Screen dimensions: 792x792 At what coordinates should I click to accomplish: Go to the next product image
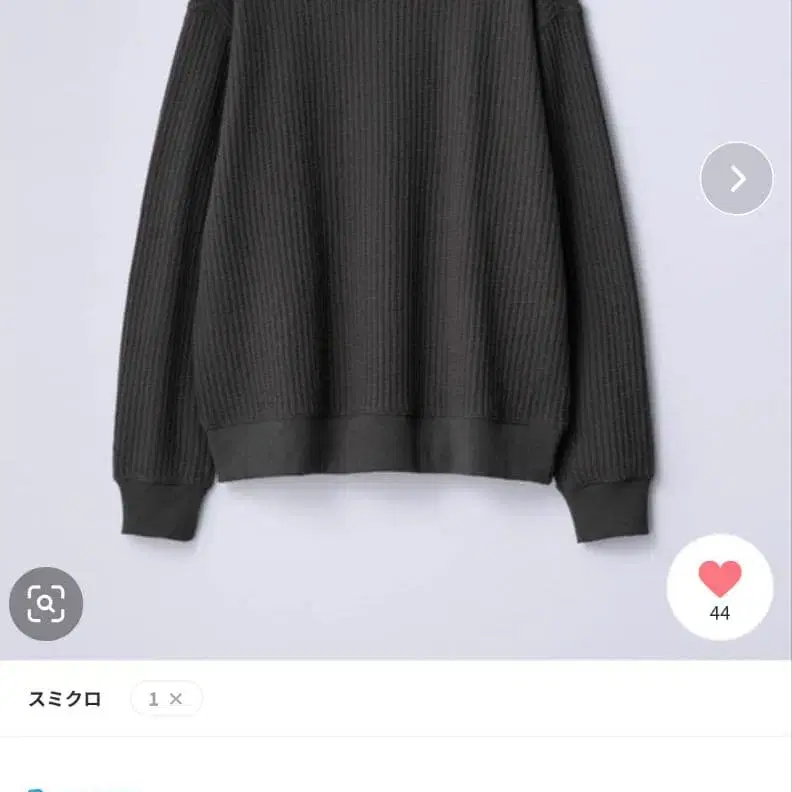click(x=737, y=178)
